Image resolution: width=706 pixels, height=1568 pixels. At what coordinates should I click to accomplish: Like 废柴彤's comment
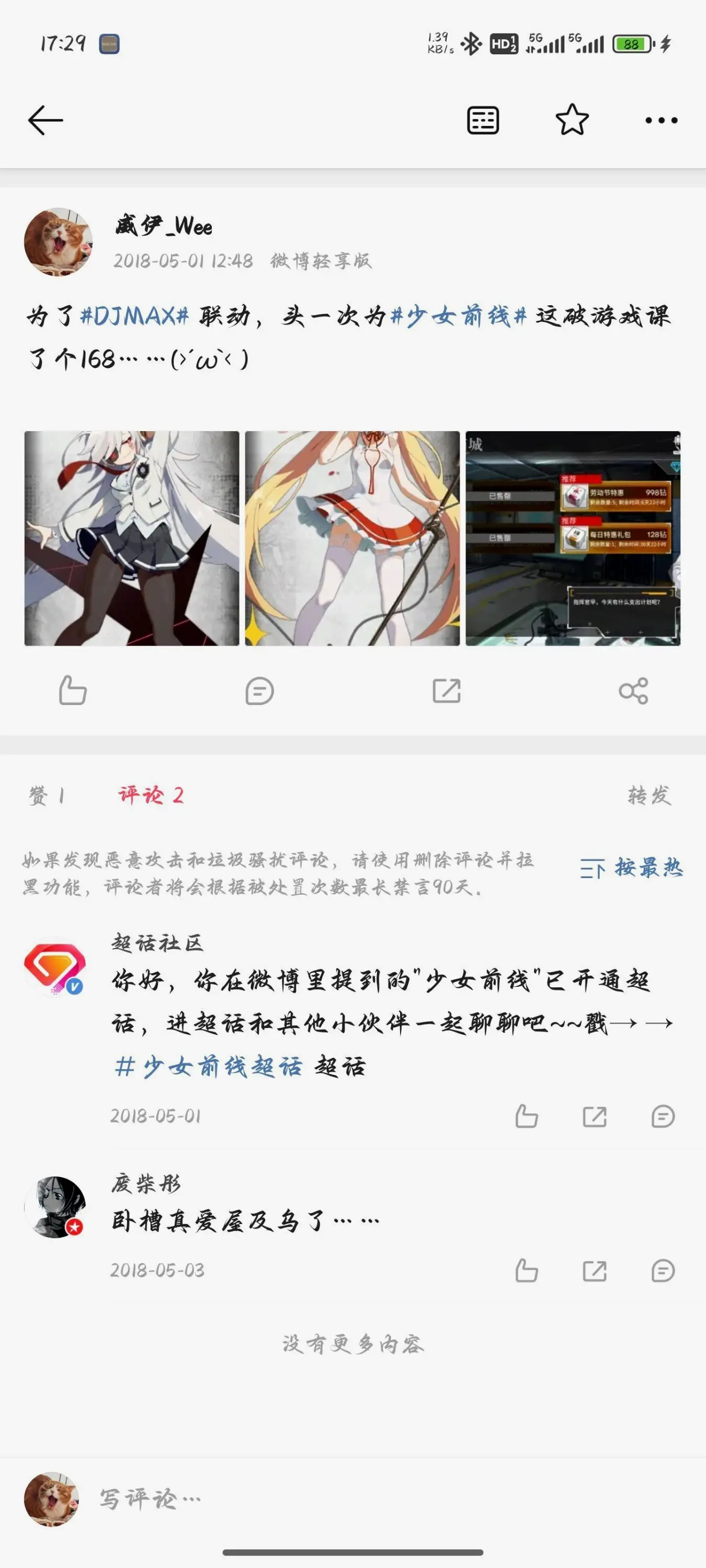526,1271
